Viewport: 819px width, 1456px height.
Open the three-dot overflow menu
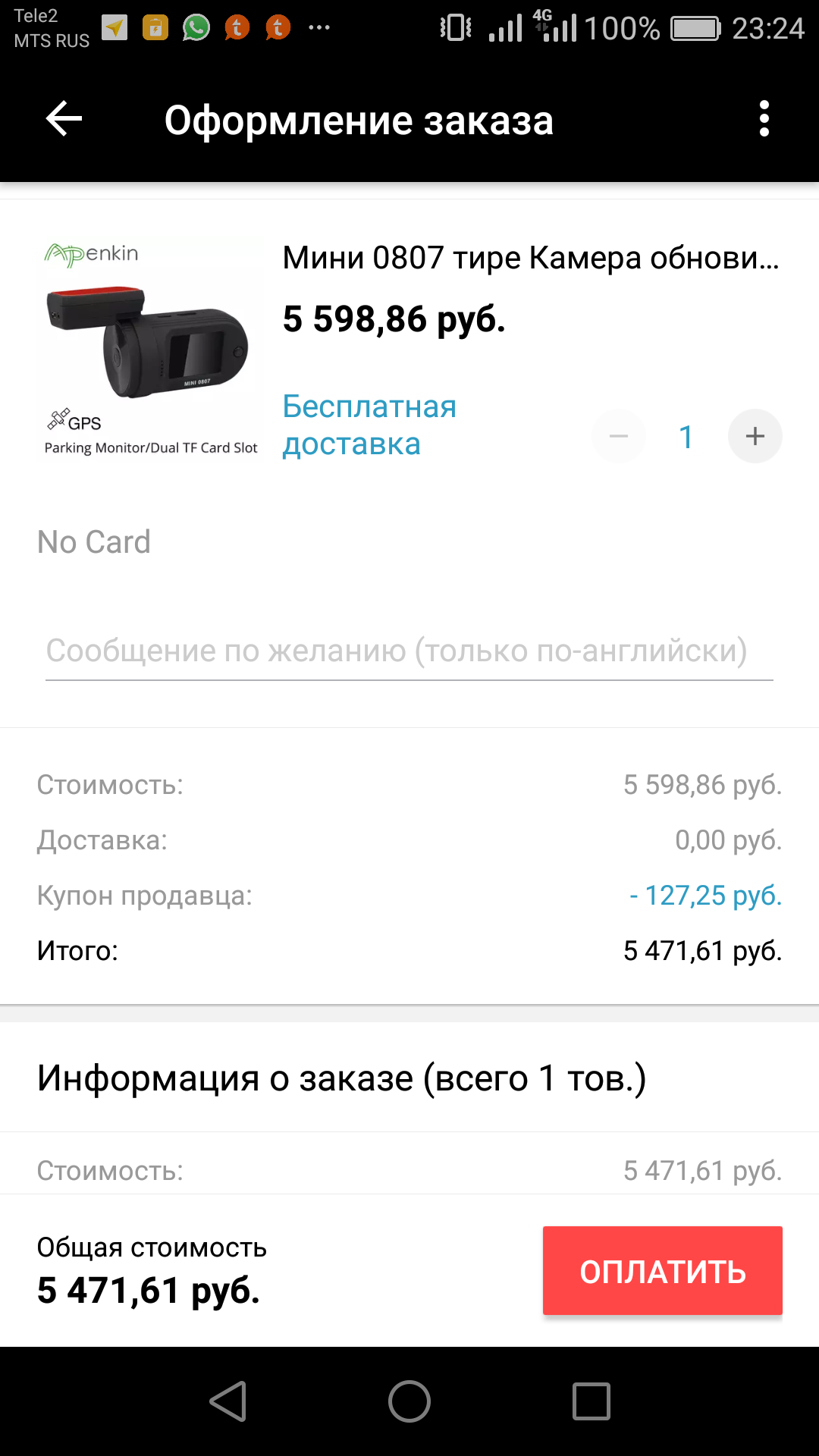(x=764, y=119)
